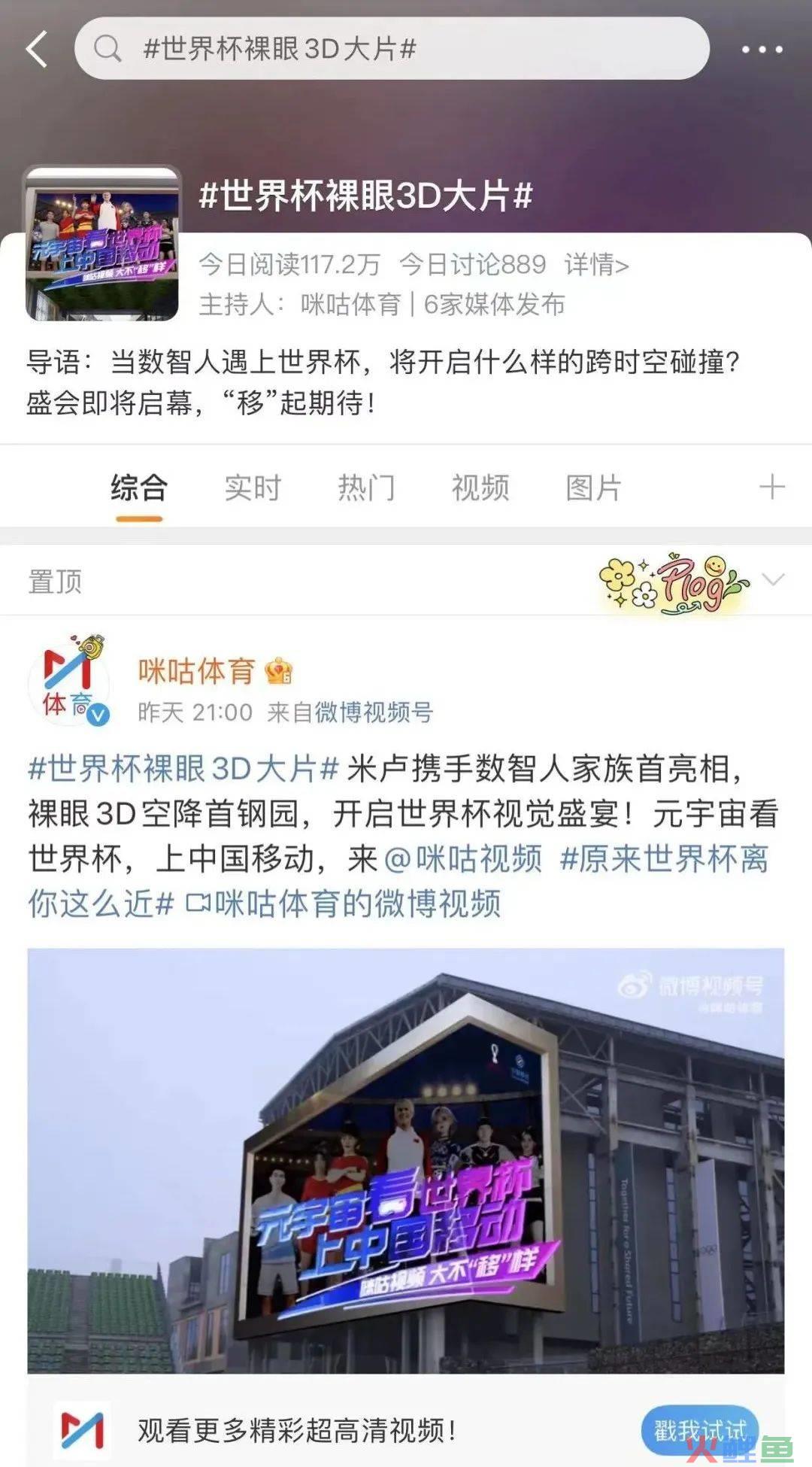Select the 综合 tab
Screen dimensions: 812x1467
139,487
